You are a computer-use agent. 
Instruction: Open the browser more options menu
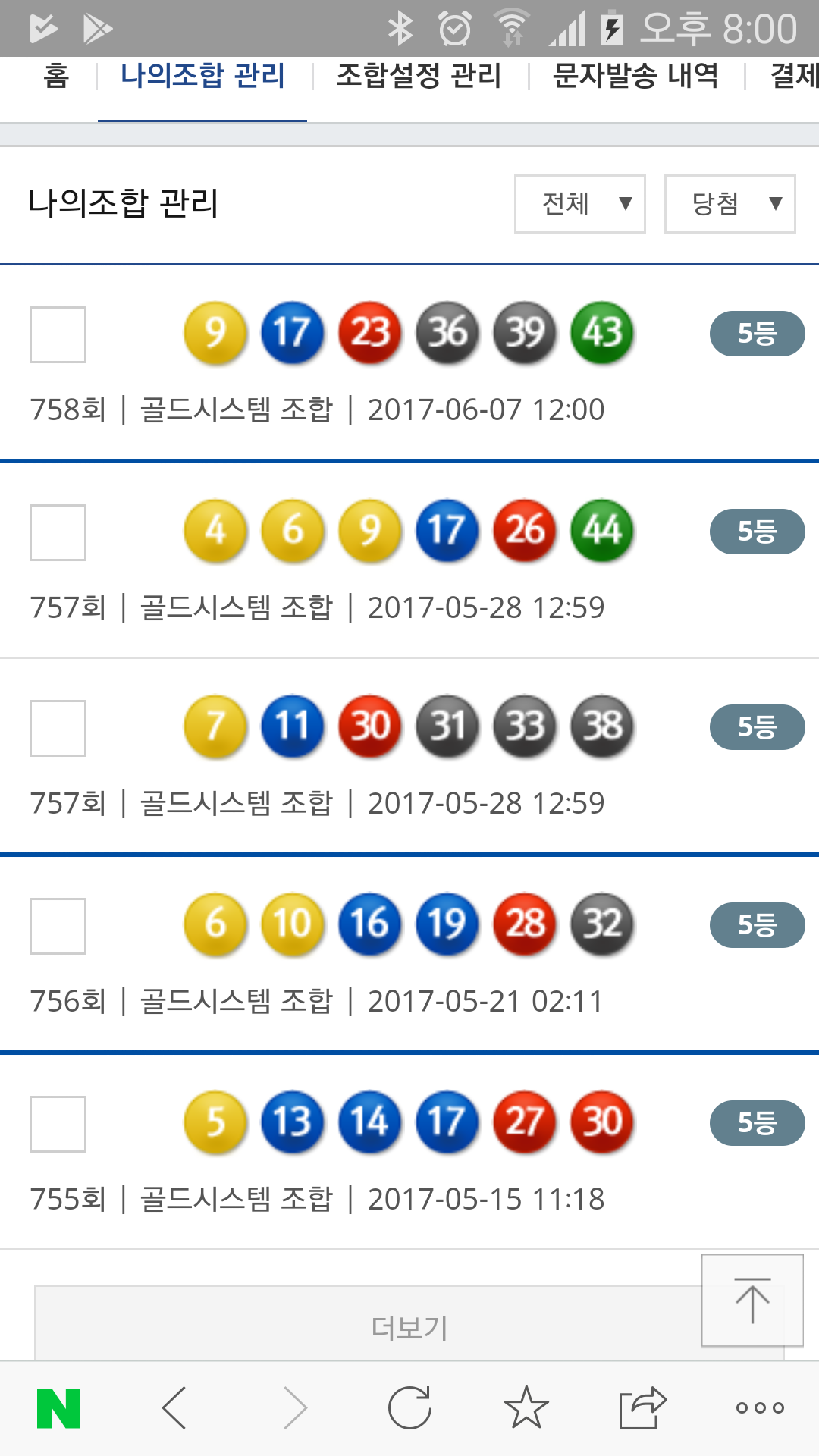coord(760,1408)
